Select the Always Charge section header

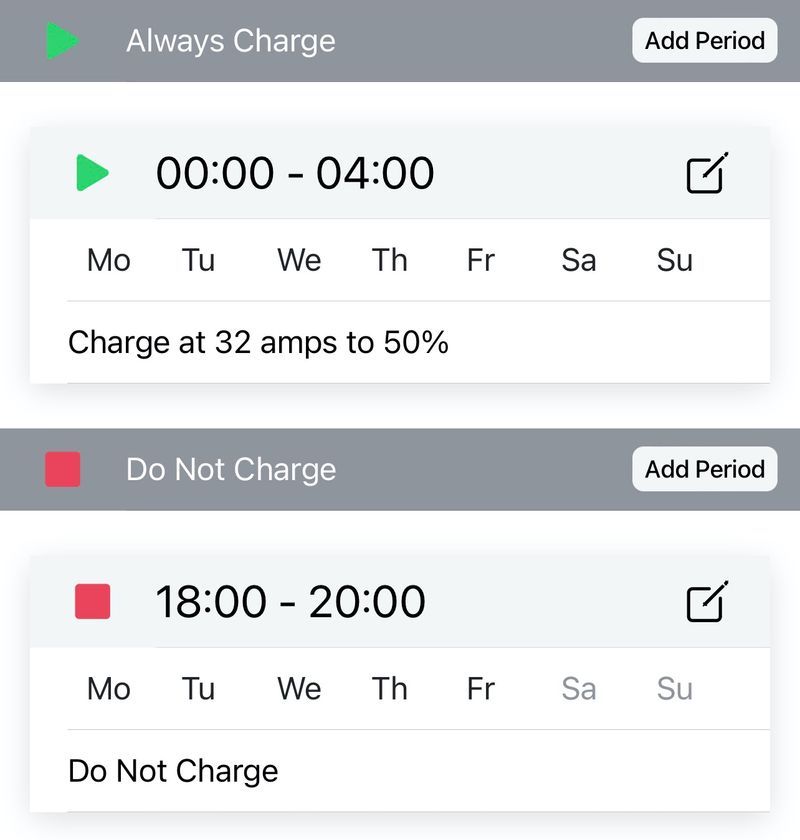231,40
